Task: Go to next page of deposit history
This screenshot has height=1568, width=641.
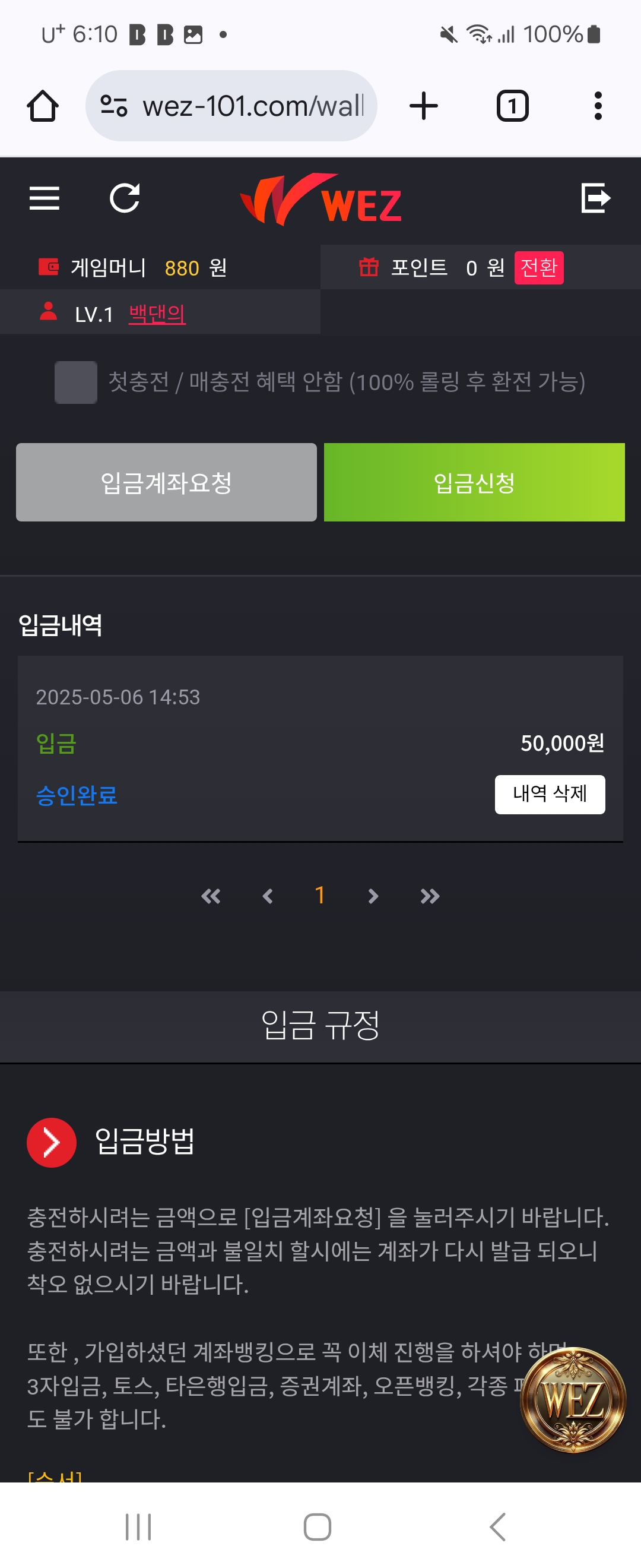Action: point(373,896)
